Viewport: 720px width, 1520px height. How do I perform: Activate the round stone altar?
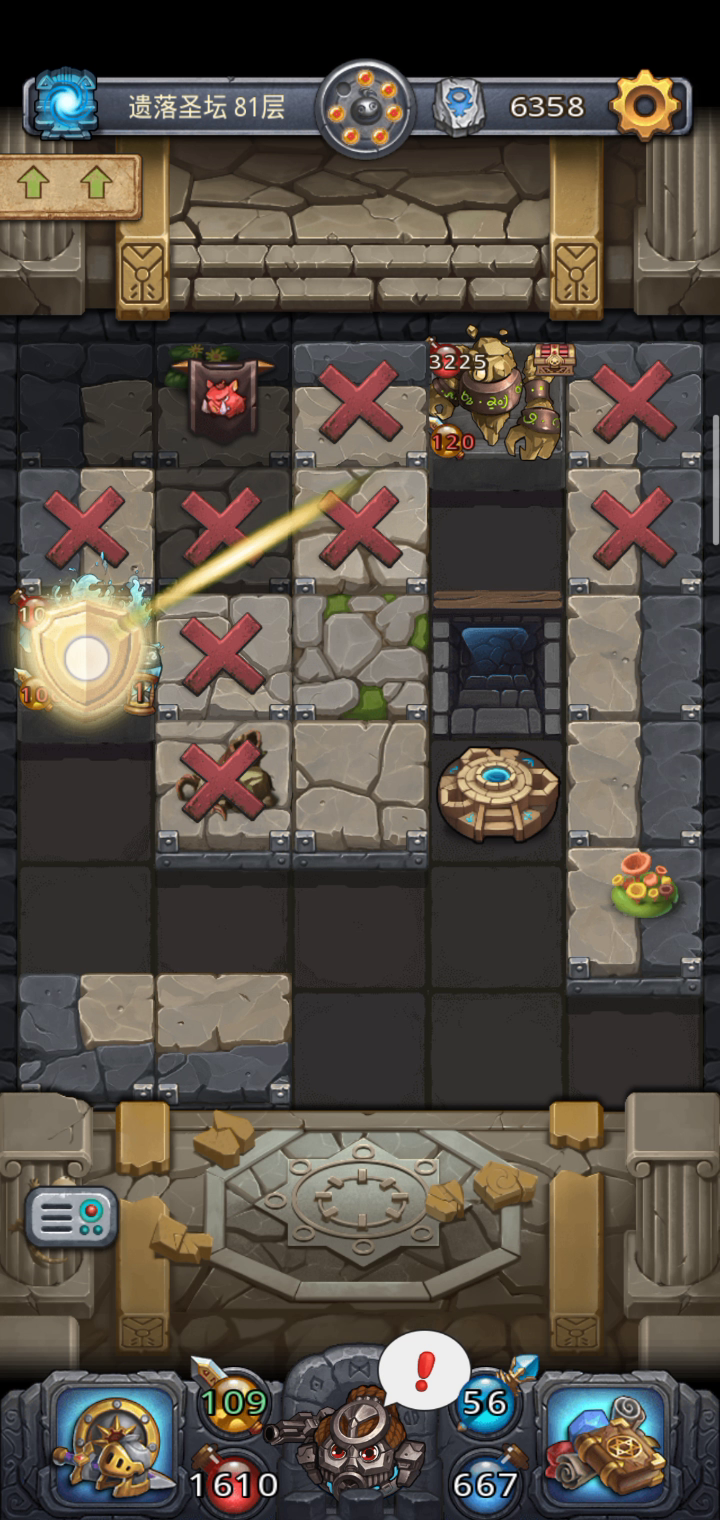[x=497, y=793]
